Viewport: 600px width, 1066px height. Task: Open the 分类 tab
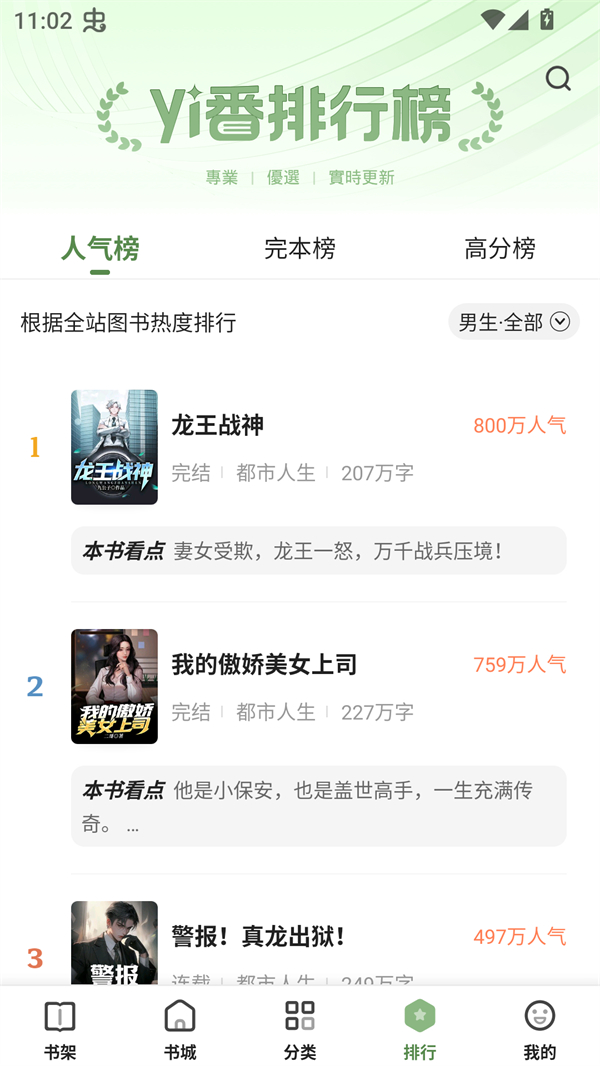300,1029
